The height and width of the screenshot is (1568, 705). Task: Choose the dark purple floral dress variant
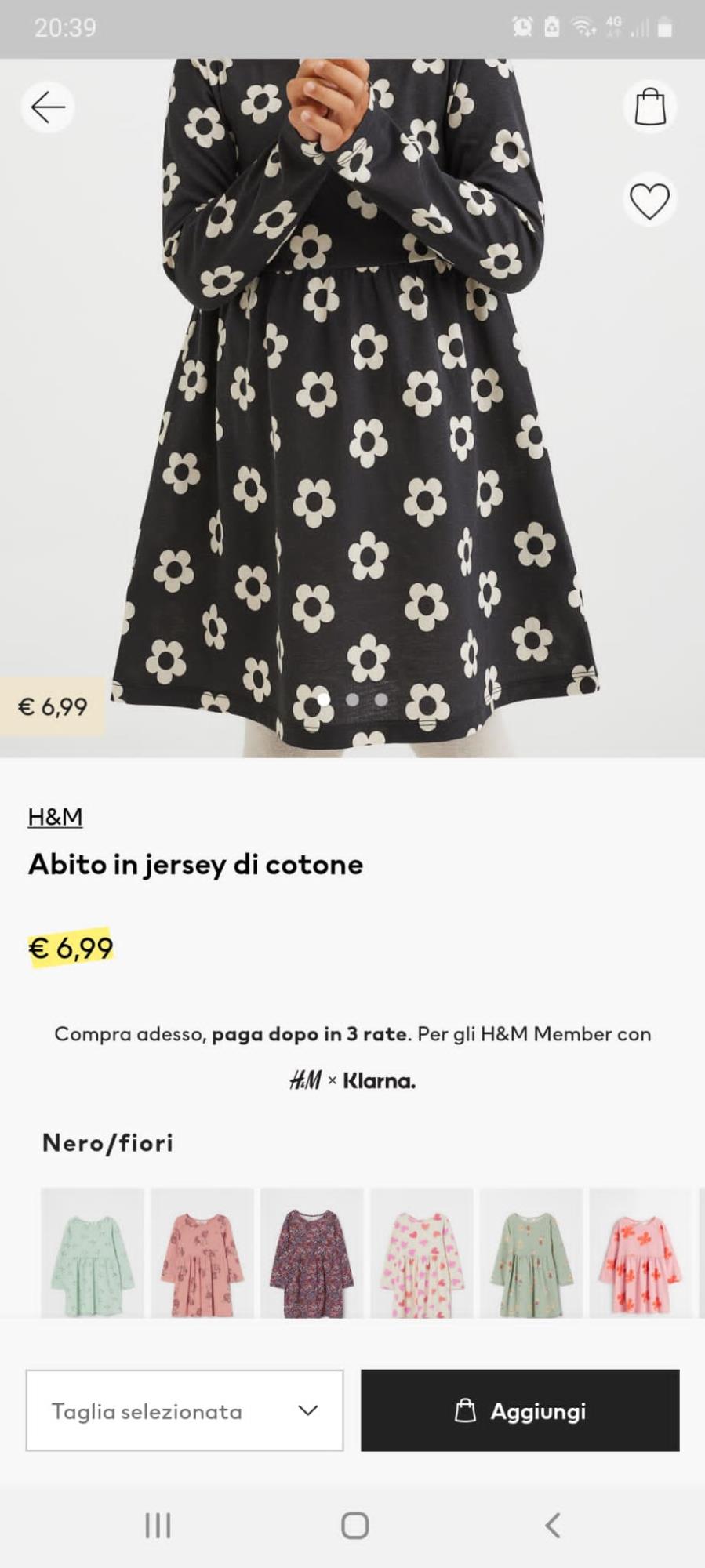[x=312, y=1253]
